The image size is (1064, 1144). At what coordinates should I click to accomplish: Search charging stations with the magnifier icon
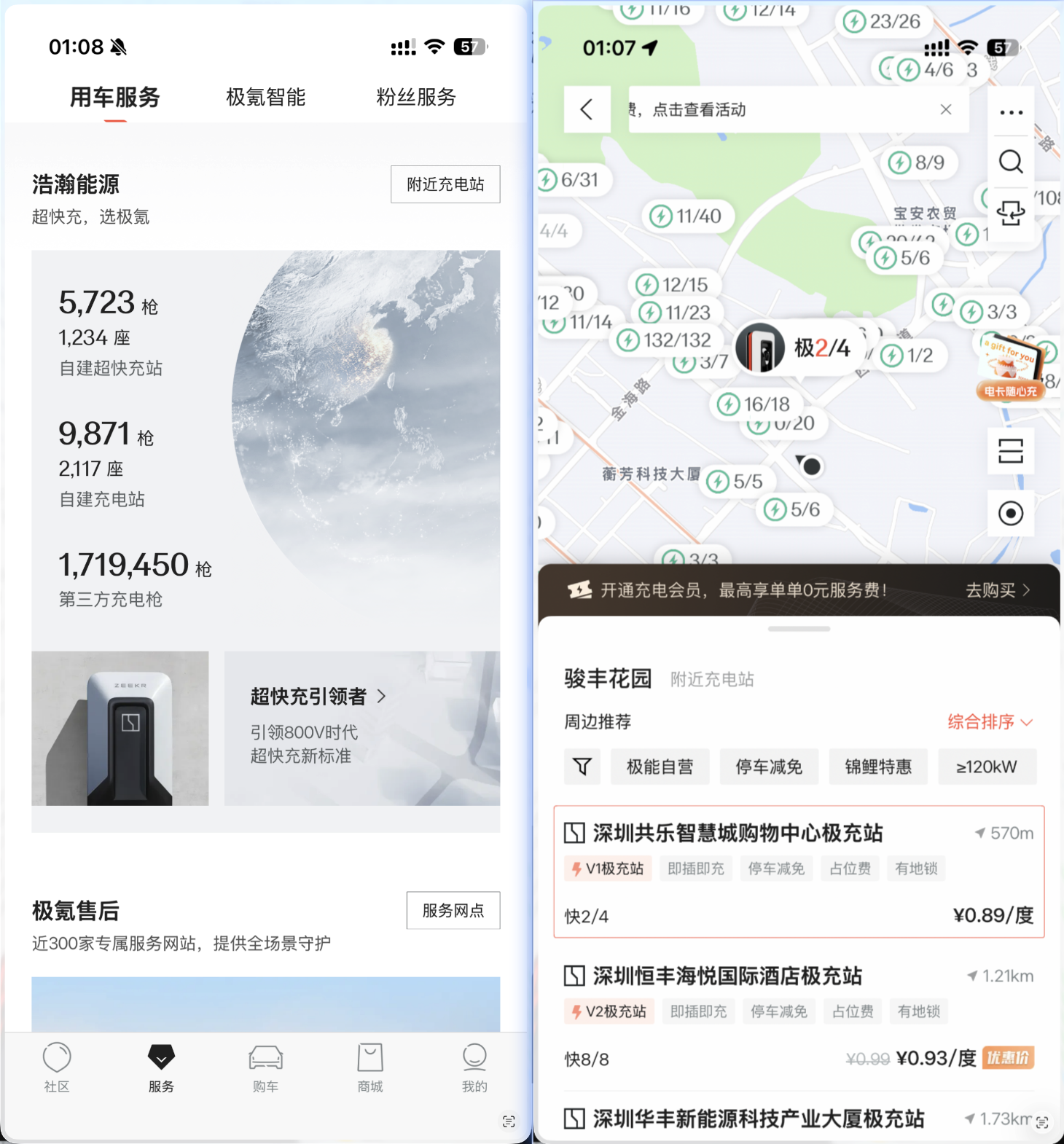1011,161
